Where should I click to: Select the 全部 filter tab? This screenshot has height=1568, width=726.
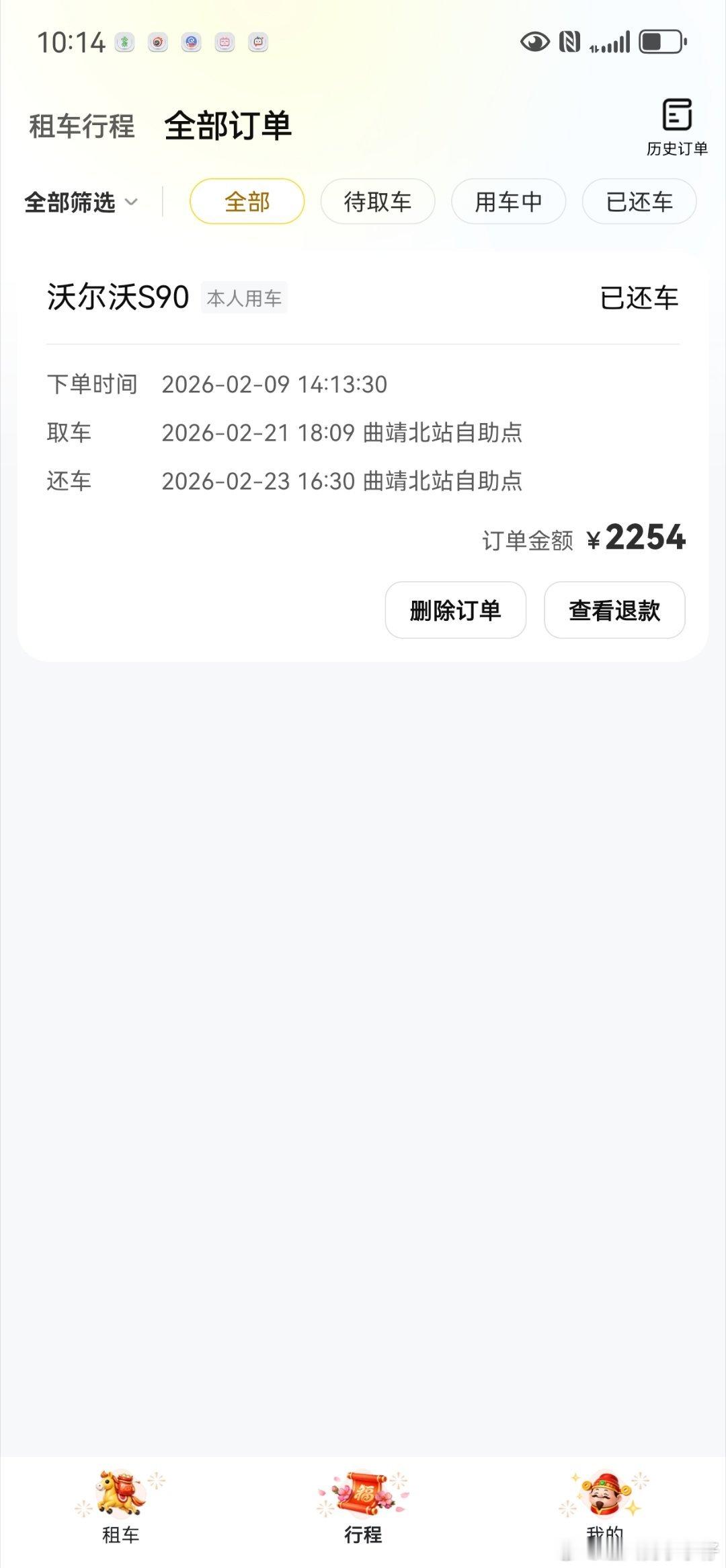[247, 201]
